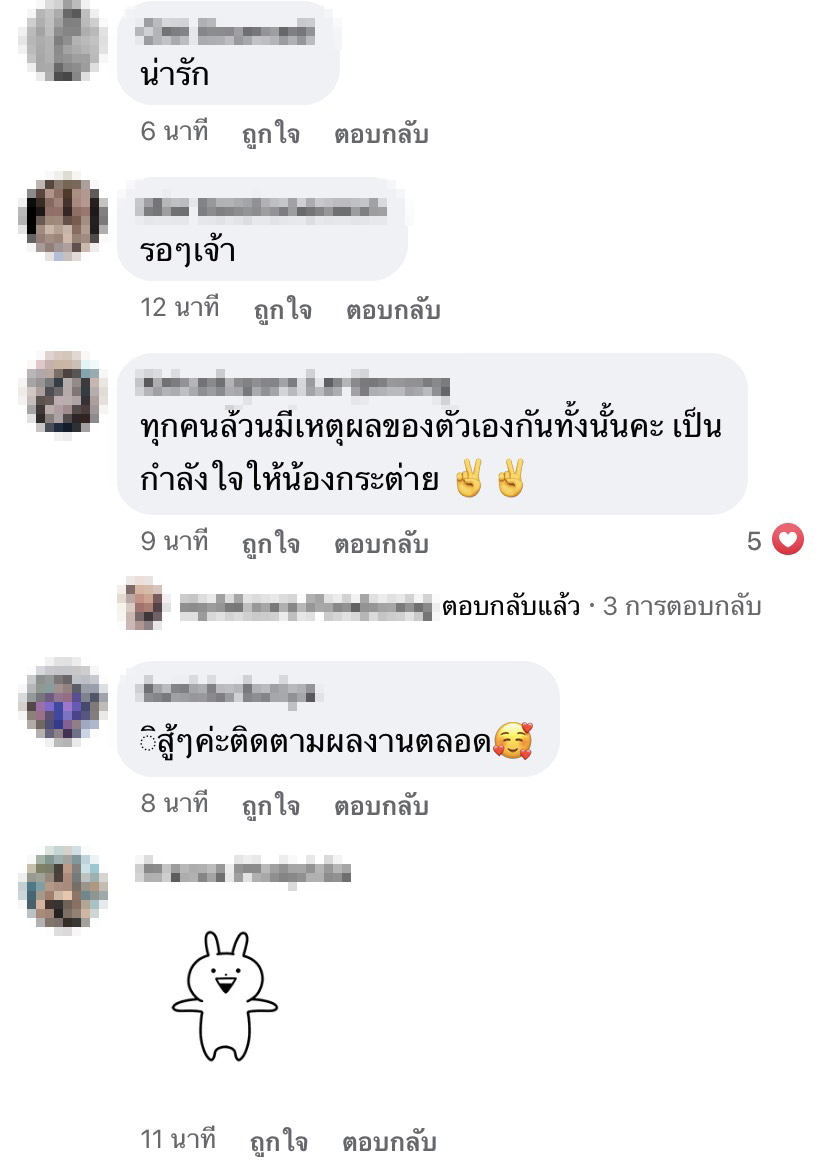Click the 9 นาที timestamp of the encouragement comment
The height and width of the screenshot is (1168, 828).
click(x=175, y=542)
